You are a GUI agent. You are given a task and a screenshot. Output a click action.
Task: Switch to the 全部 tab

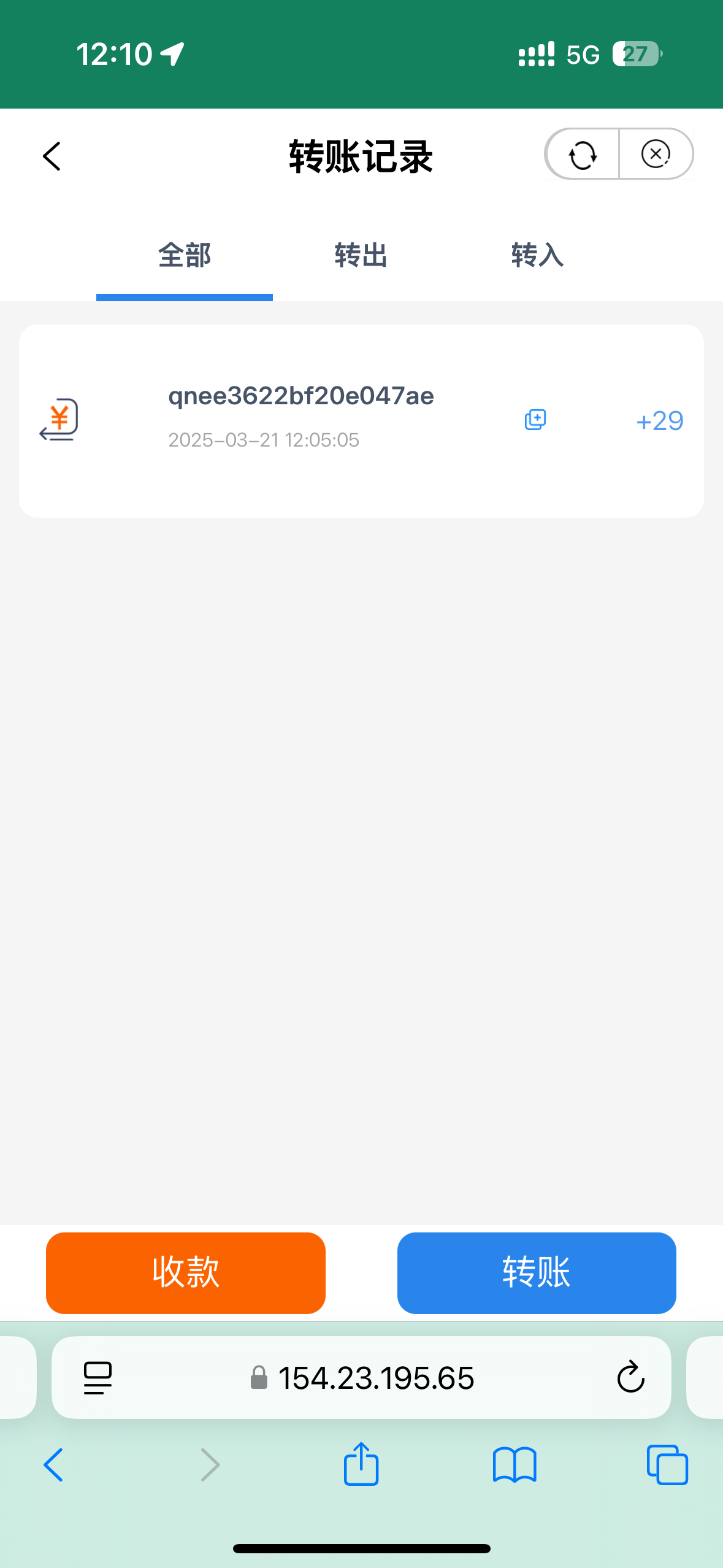pos(185,255)
